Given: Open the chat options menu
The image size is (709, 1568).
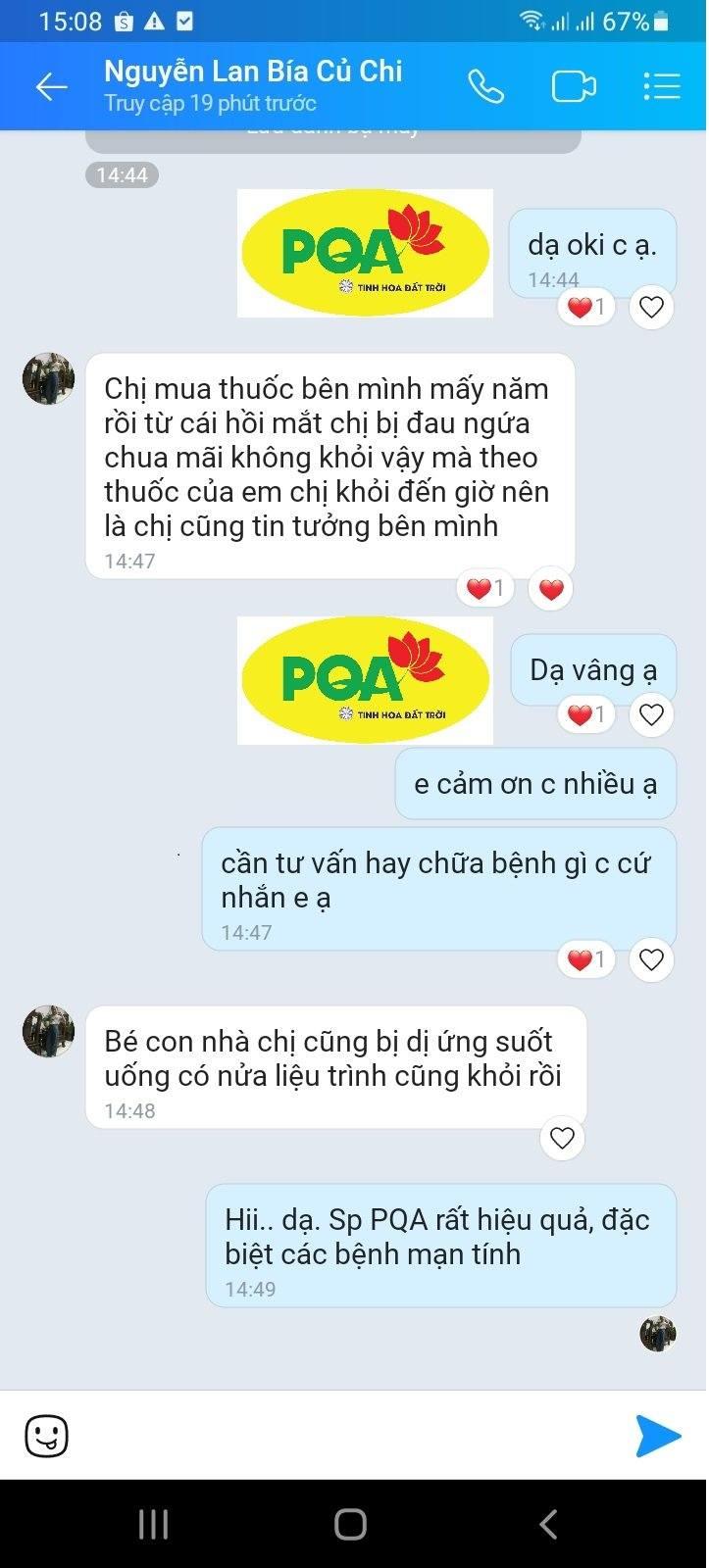Looking at the screenshot, I should pos(662,87).
